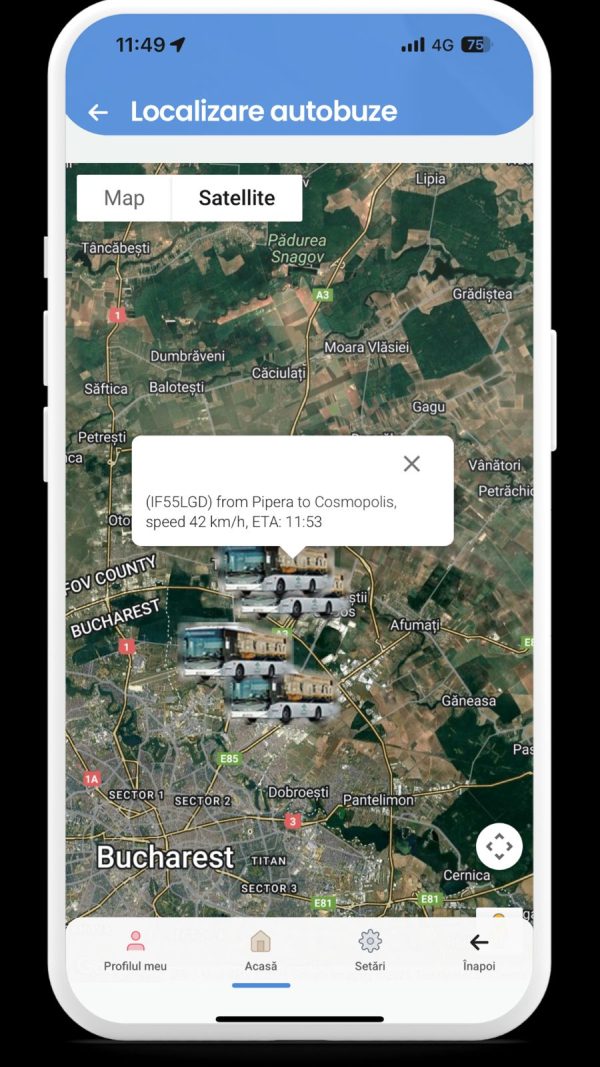The width and height of the screenshot is (600, 1067).
Task: Select the Satellite map type
Action: [x=237, y=198]
